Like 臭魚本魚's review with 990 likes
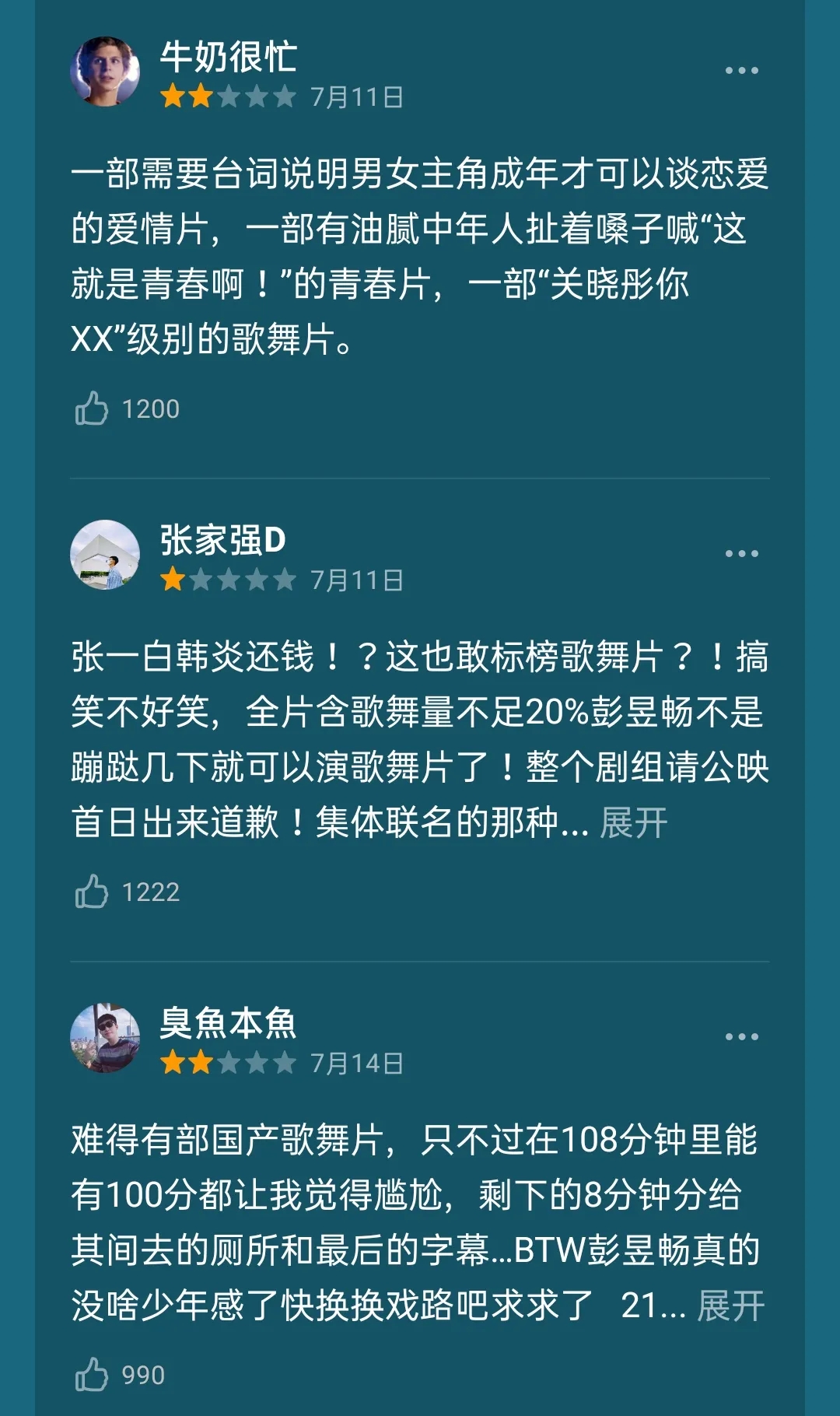The image size is (840, 1416). pos(92,1375)
